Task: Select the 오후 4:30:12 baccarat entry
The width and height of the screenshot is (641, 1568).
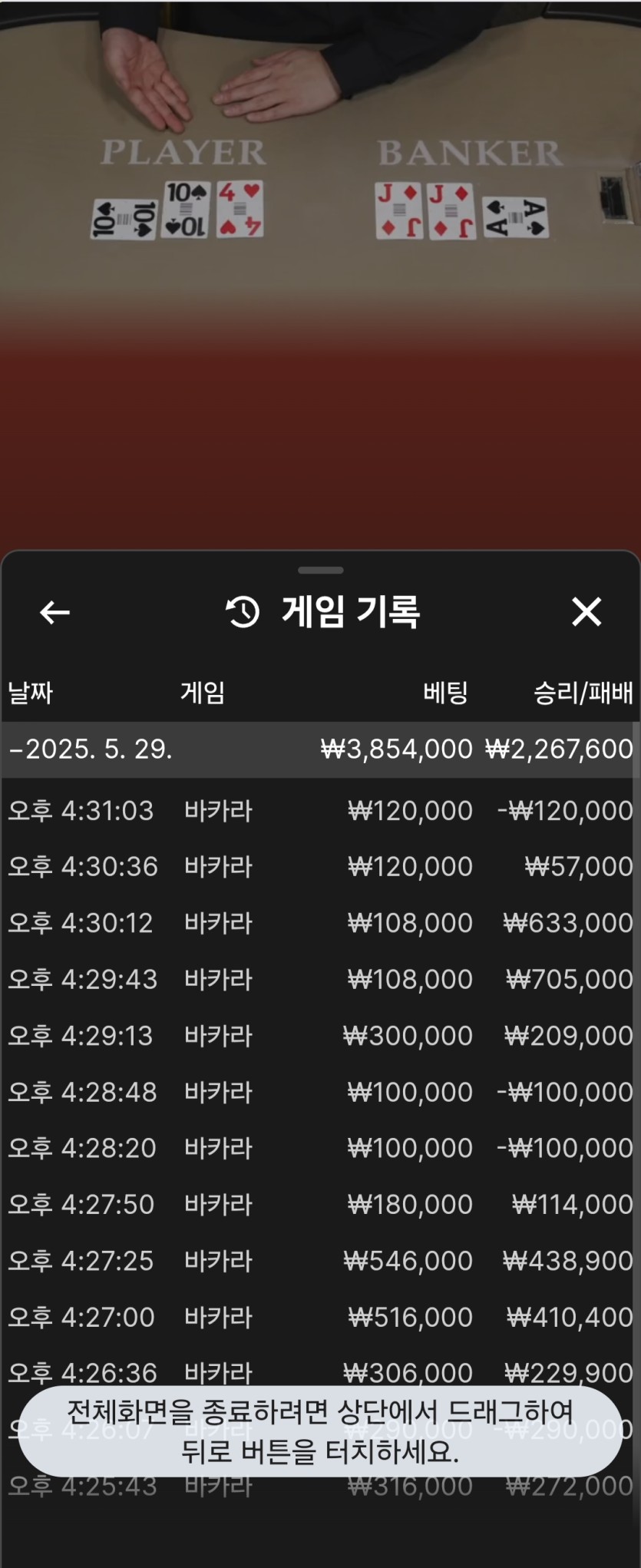Action: coord(319,923)
